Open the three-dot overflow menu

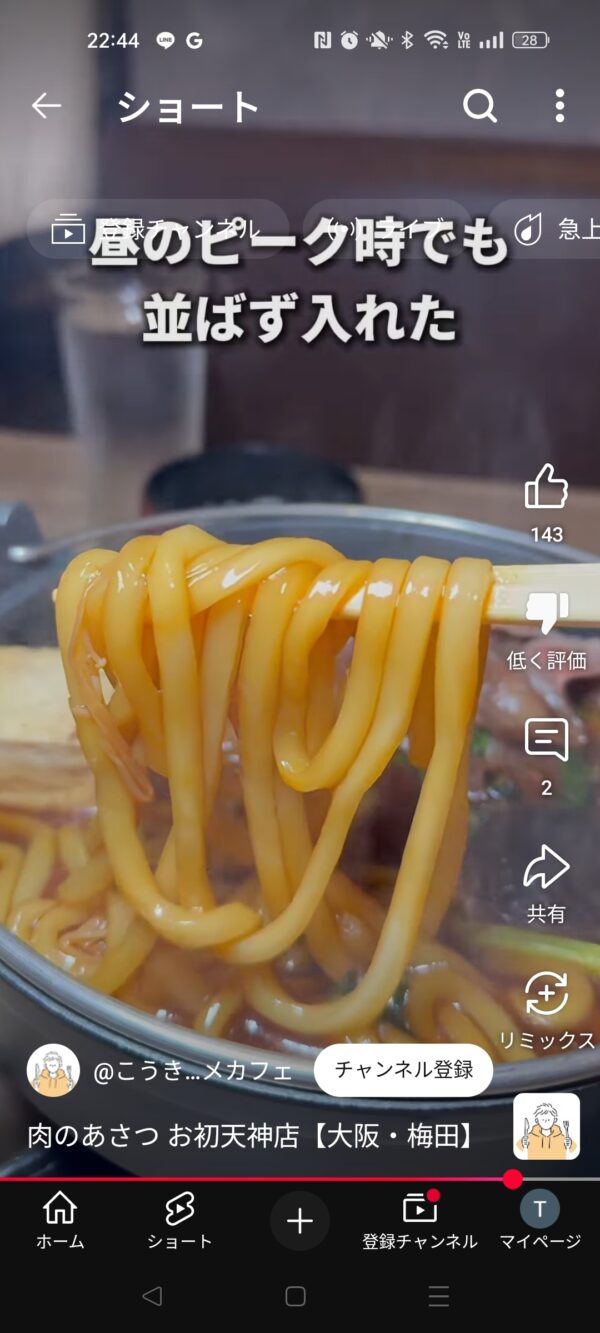(559, 106)
